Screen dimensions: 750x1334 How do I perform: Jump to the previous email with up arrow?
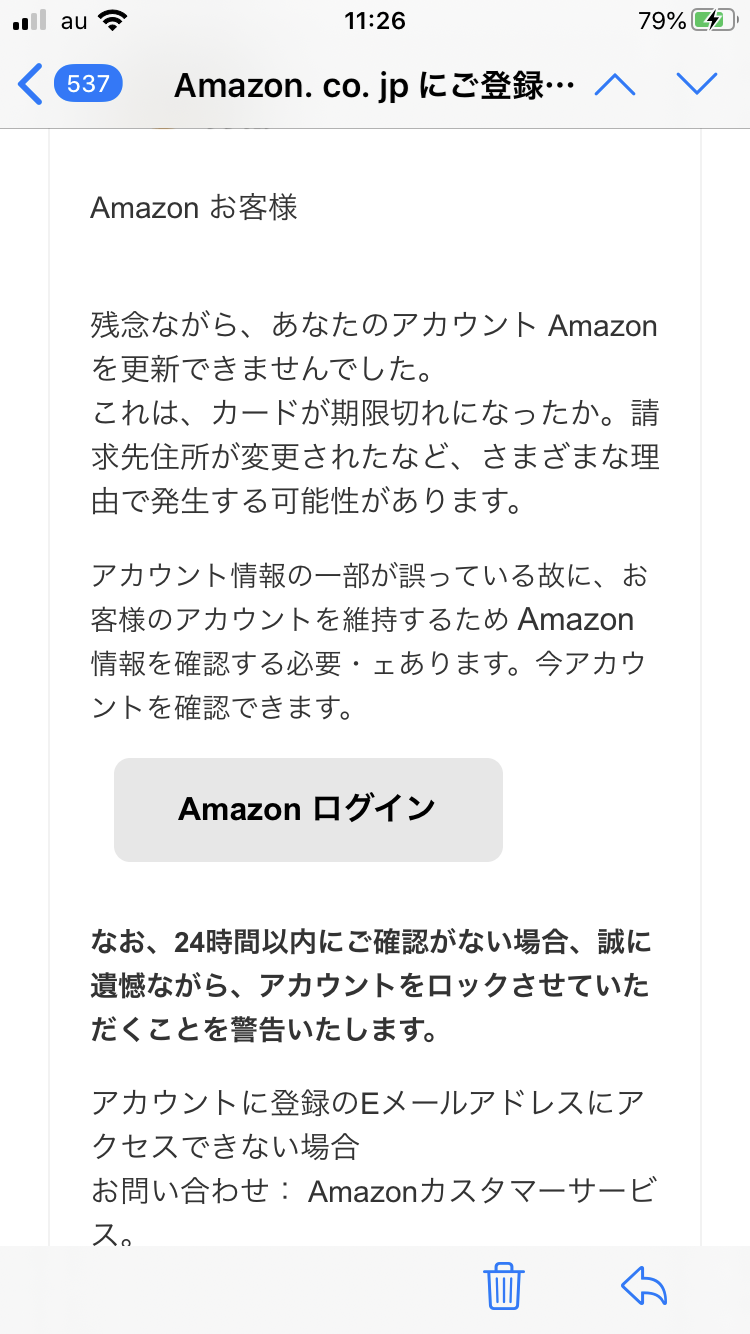tap(615, 85)
